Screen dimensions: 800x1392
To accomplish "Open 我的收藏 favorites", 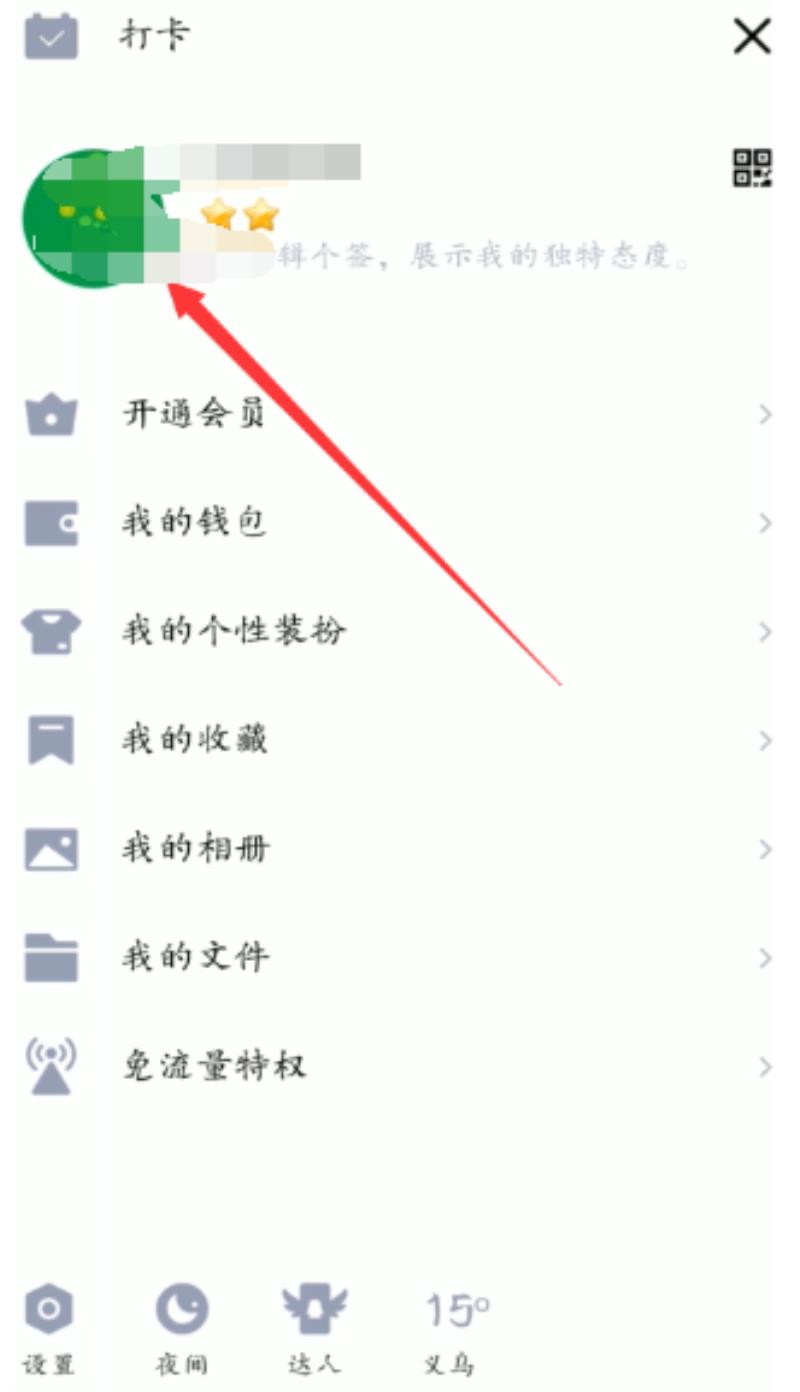I will pyautogui.click(x=400, y=741).
